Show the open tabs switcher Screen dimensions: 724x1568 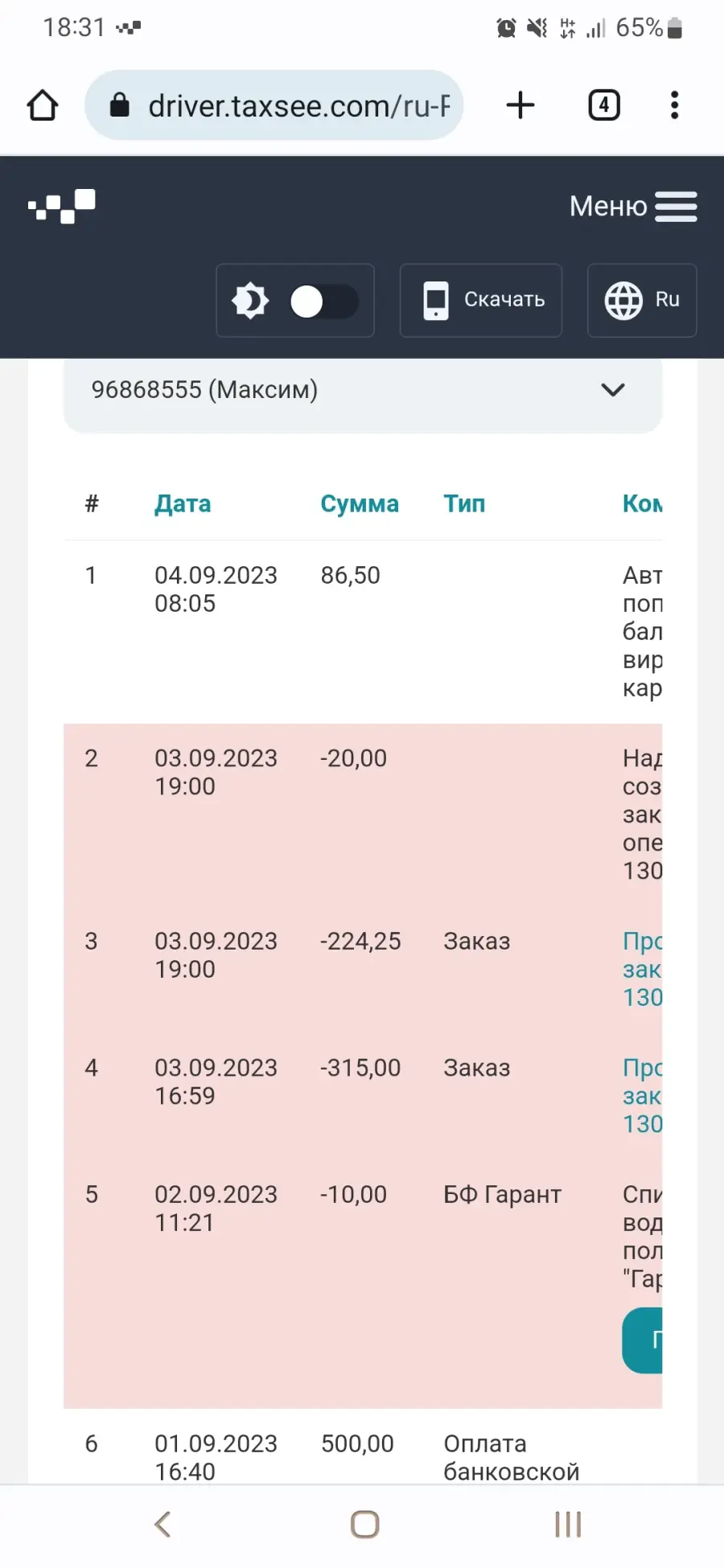tap(604, 105)
